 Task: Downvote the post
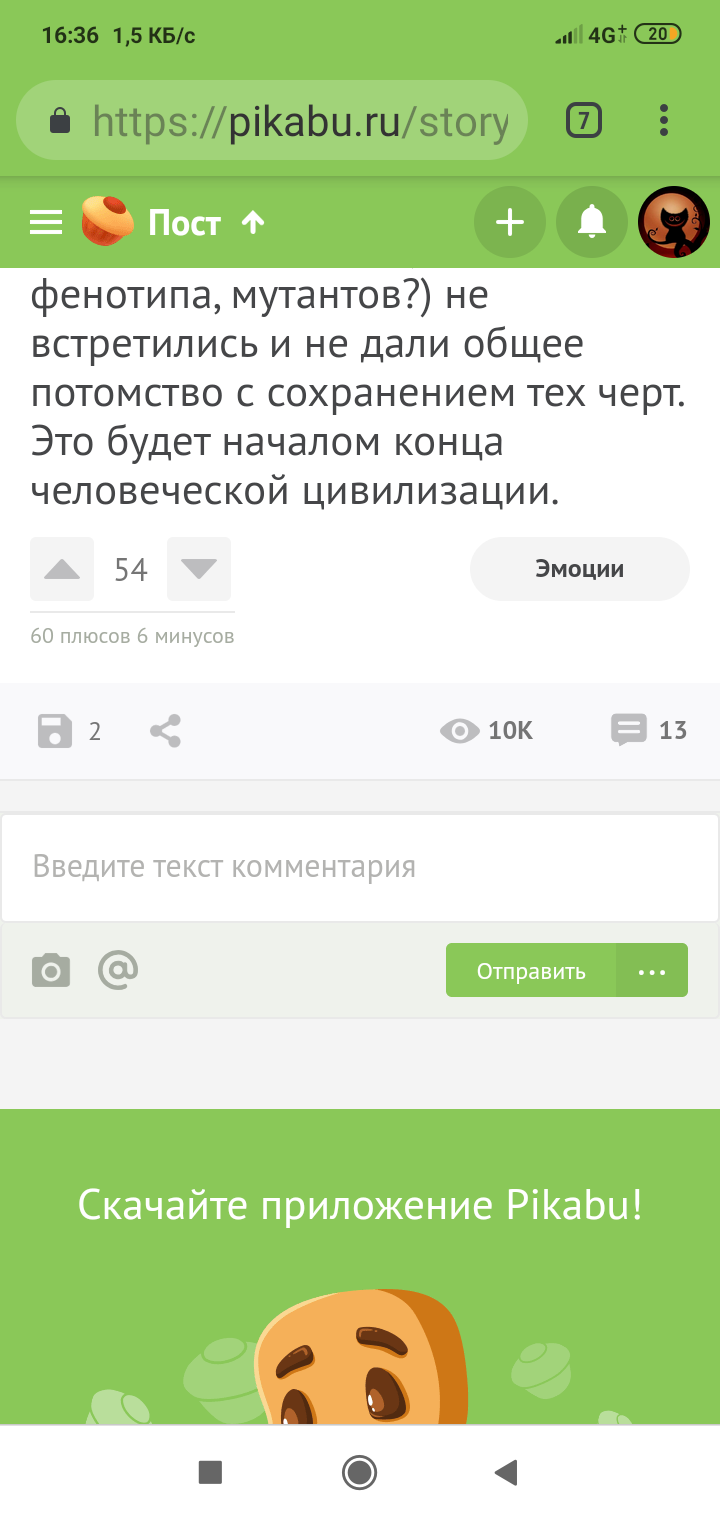[x=199, y=569]
